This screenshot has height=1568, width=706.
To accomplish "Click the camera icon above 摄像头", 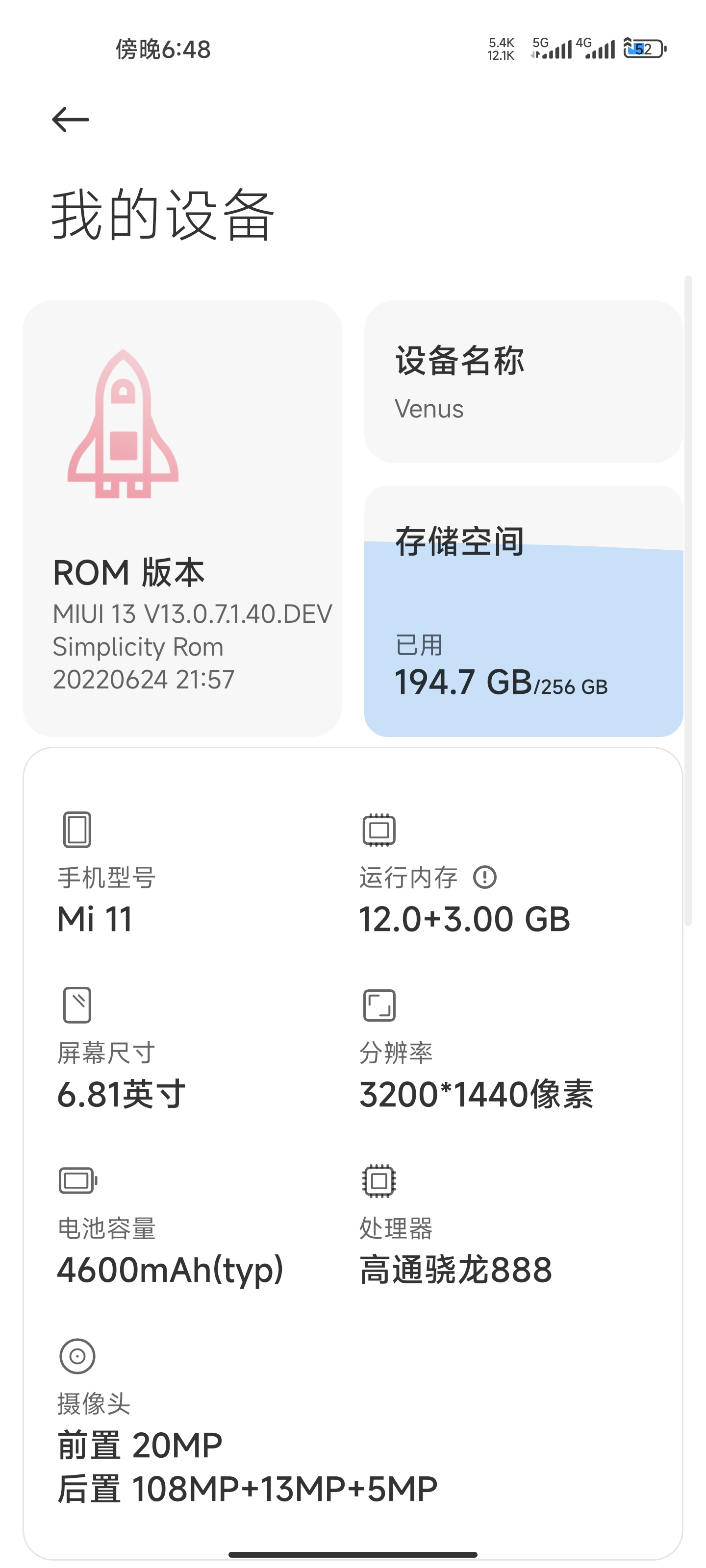I will coord(77,1356).
